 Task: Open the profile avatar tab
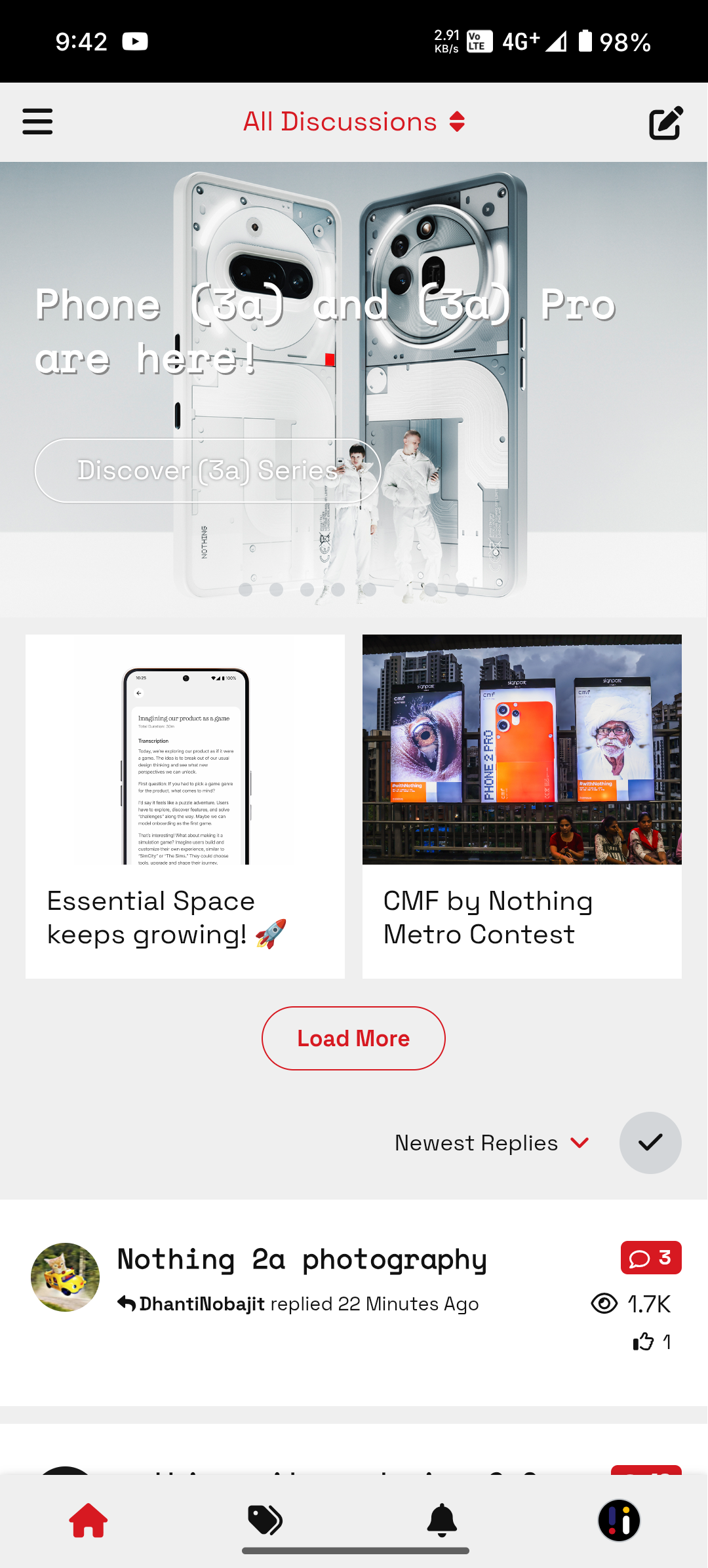tap(619, 1520)
